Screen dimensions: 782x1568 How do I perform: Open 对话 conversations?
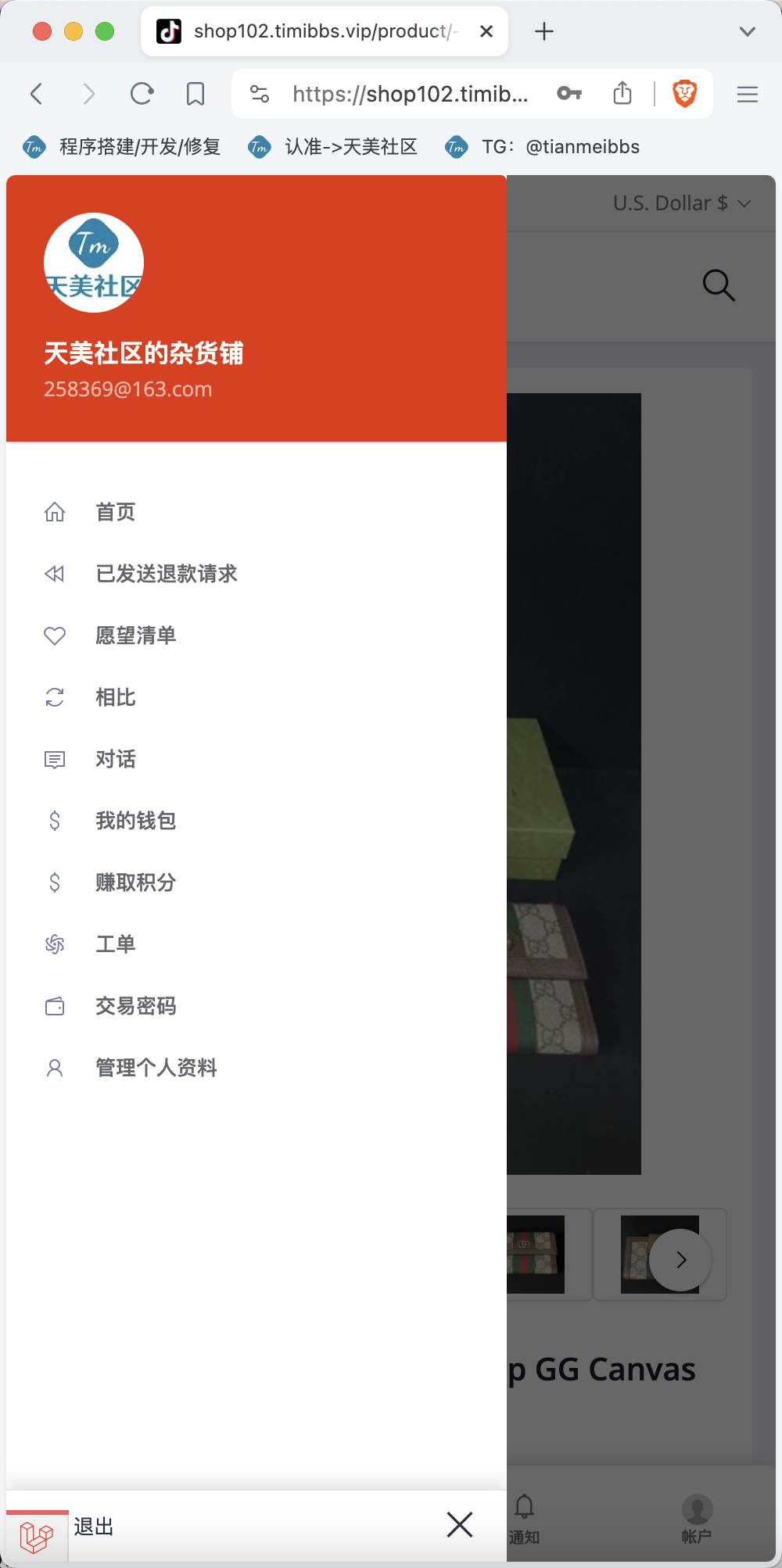tap(115, 759)
